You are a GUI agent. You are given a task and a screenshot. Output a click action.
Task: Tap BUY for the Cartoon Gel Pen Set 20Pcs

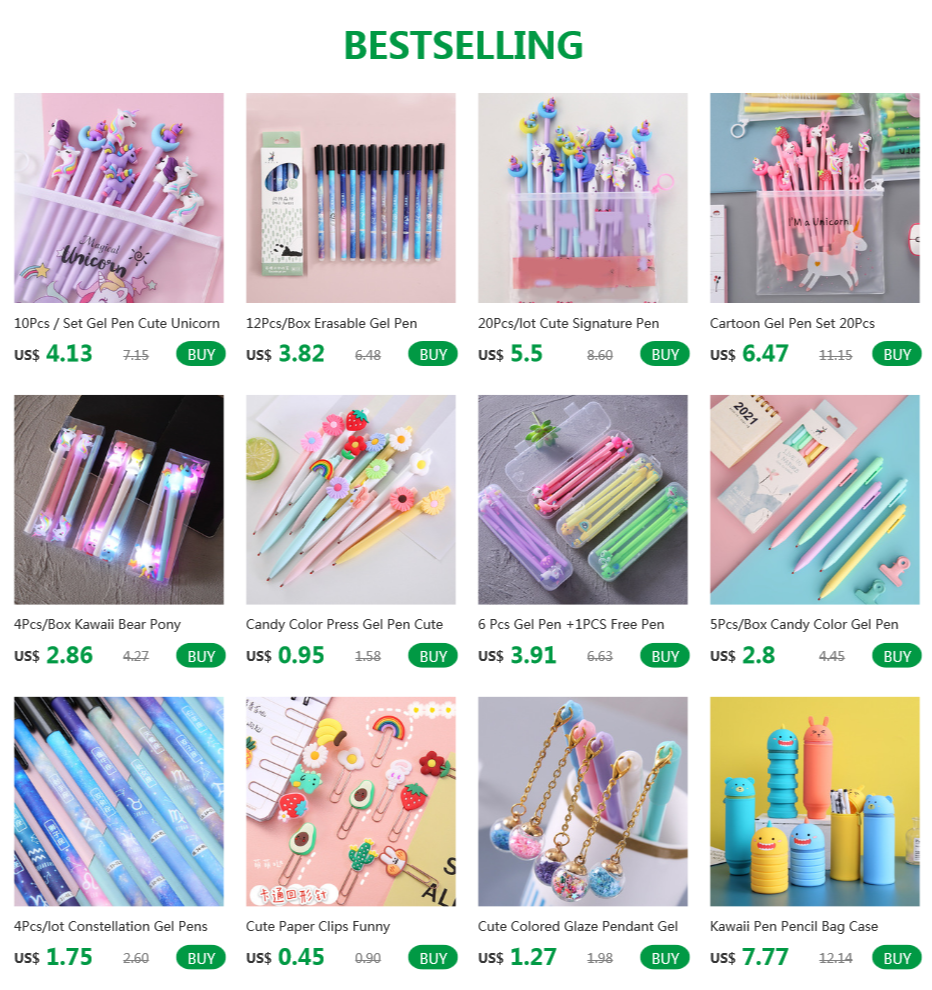click(897, 354)
